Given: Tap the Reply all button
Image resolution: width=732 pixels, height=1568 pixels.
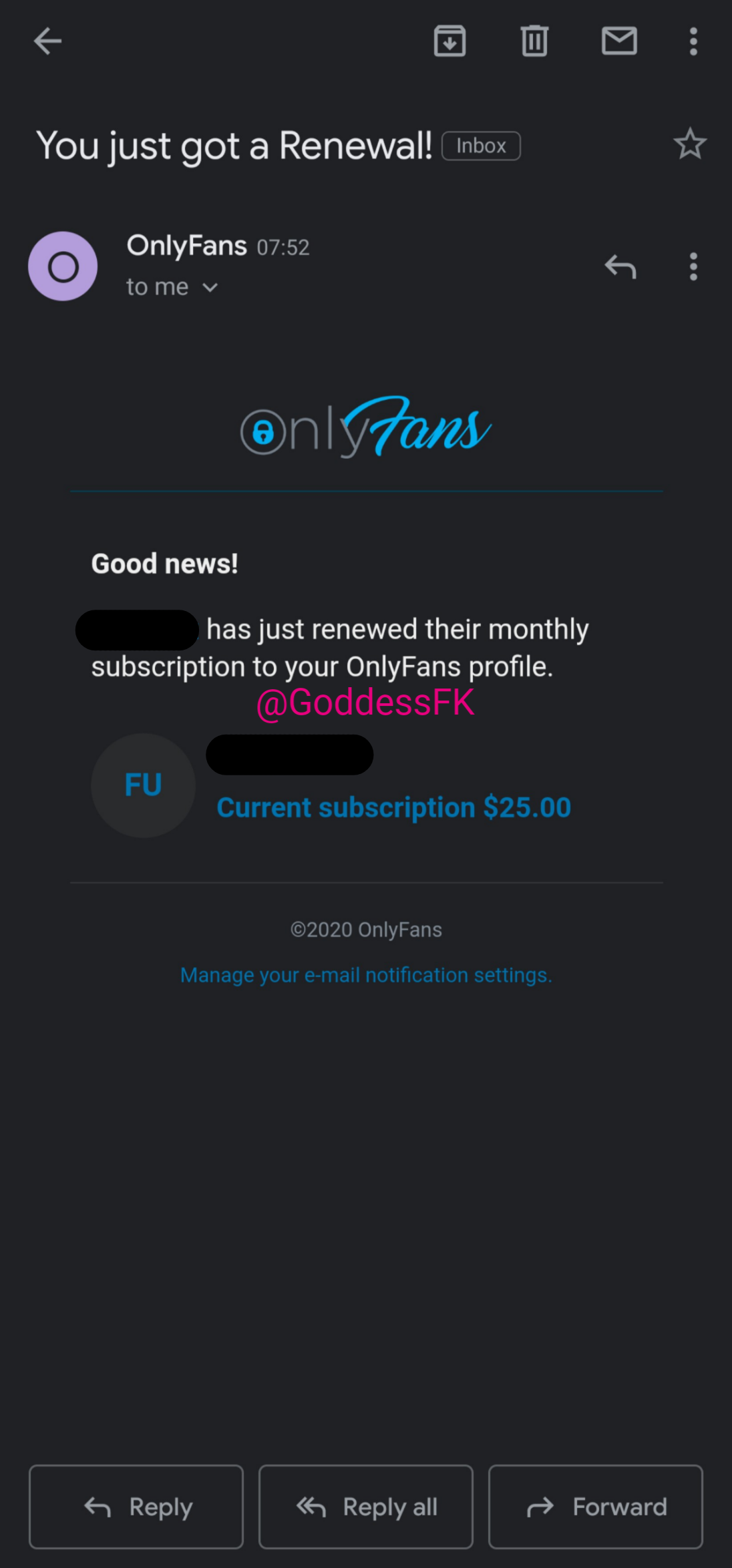Looking at the screenshot, I should click(x=365, y=1507).
